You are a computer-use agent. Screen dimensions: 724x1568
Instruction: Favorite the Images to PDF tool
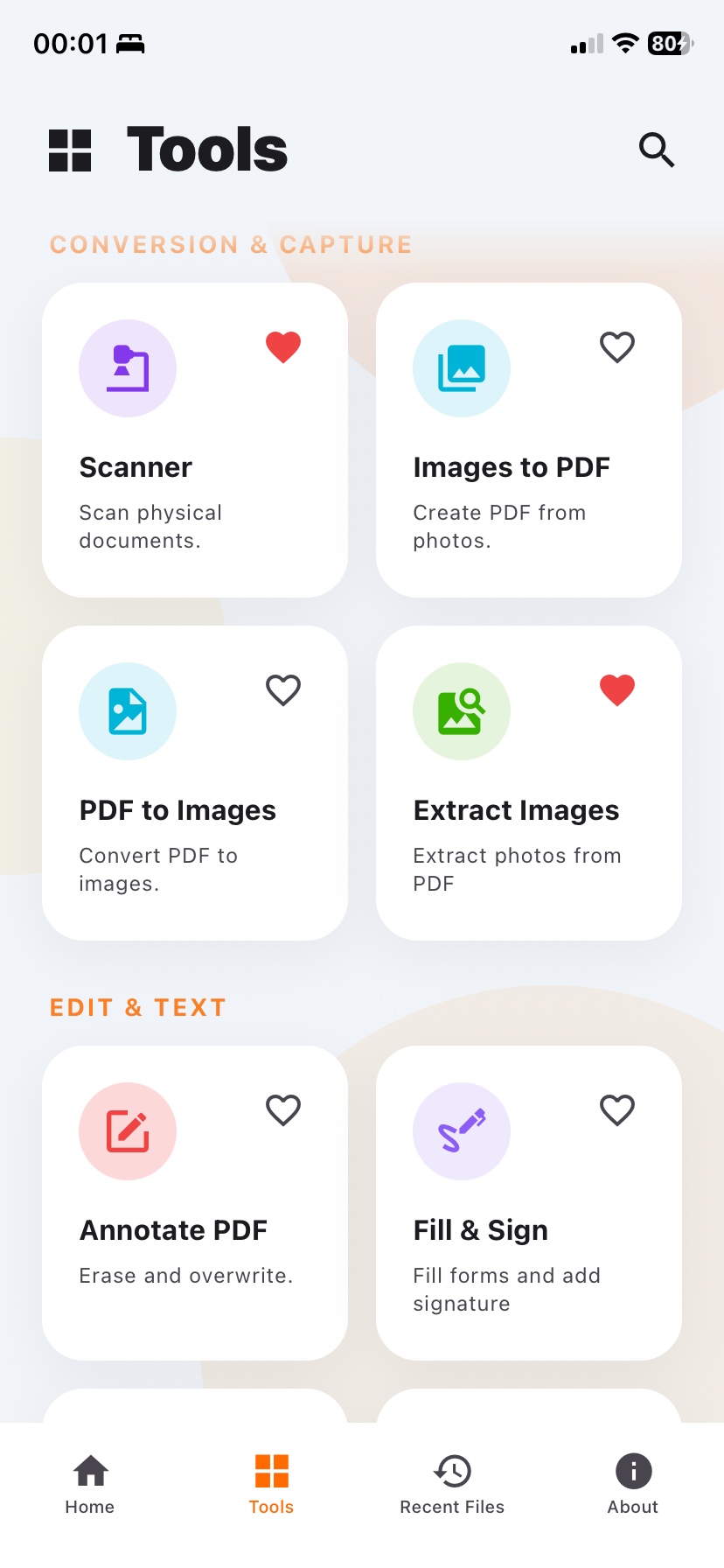617,347
